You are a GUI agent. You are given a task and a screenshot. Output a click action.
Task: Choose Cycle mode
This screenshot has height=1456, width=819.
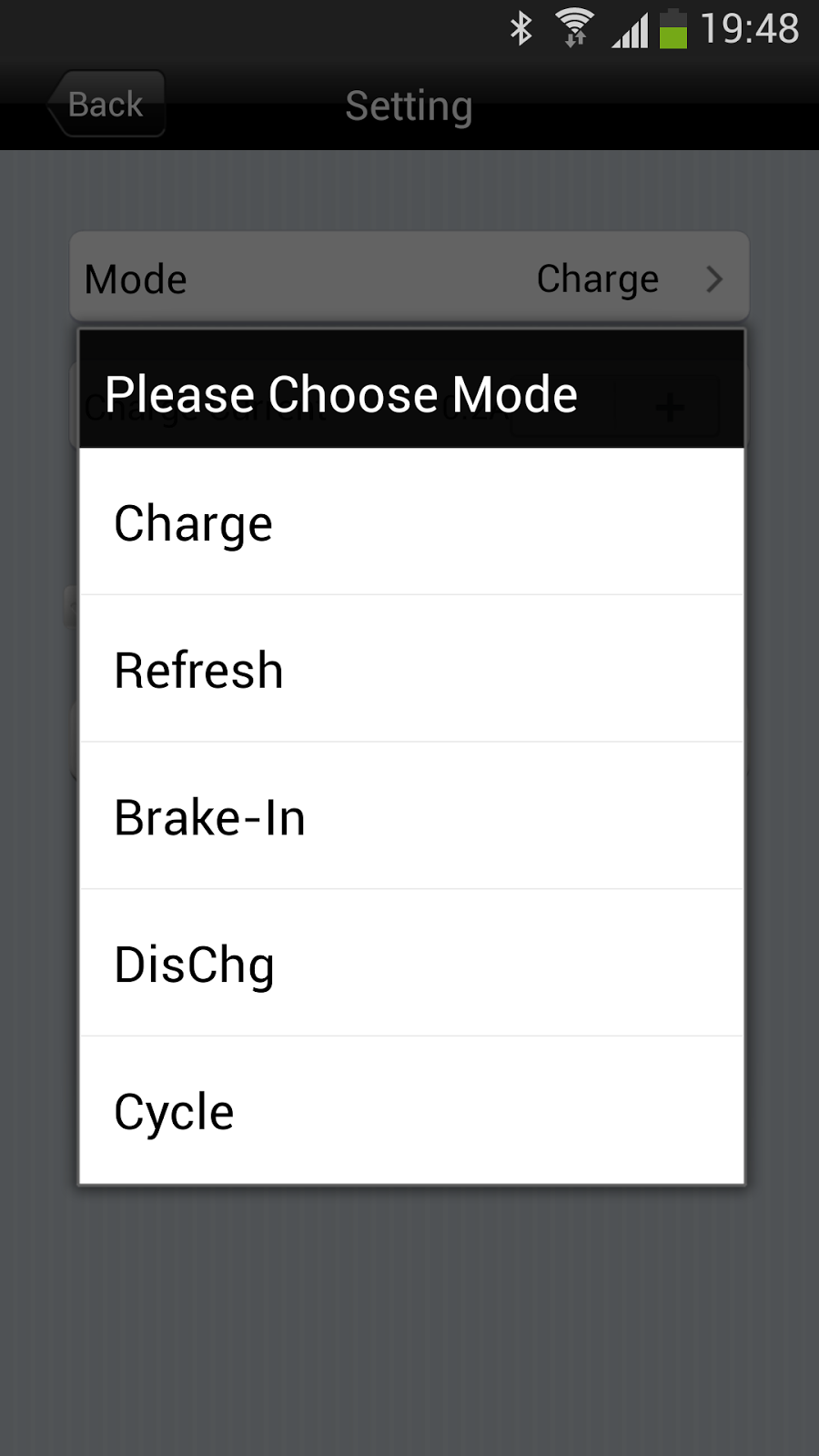(411, 1111)
